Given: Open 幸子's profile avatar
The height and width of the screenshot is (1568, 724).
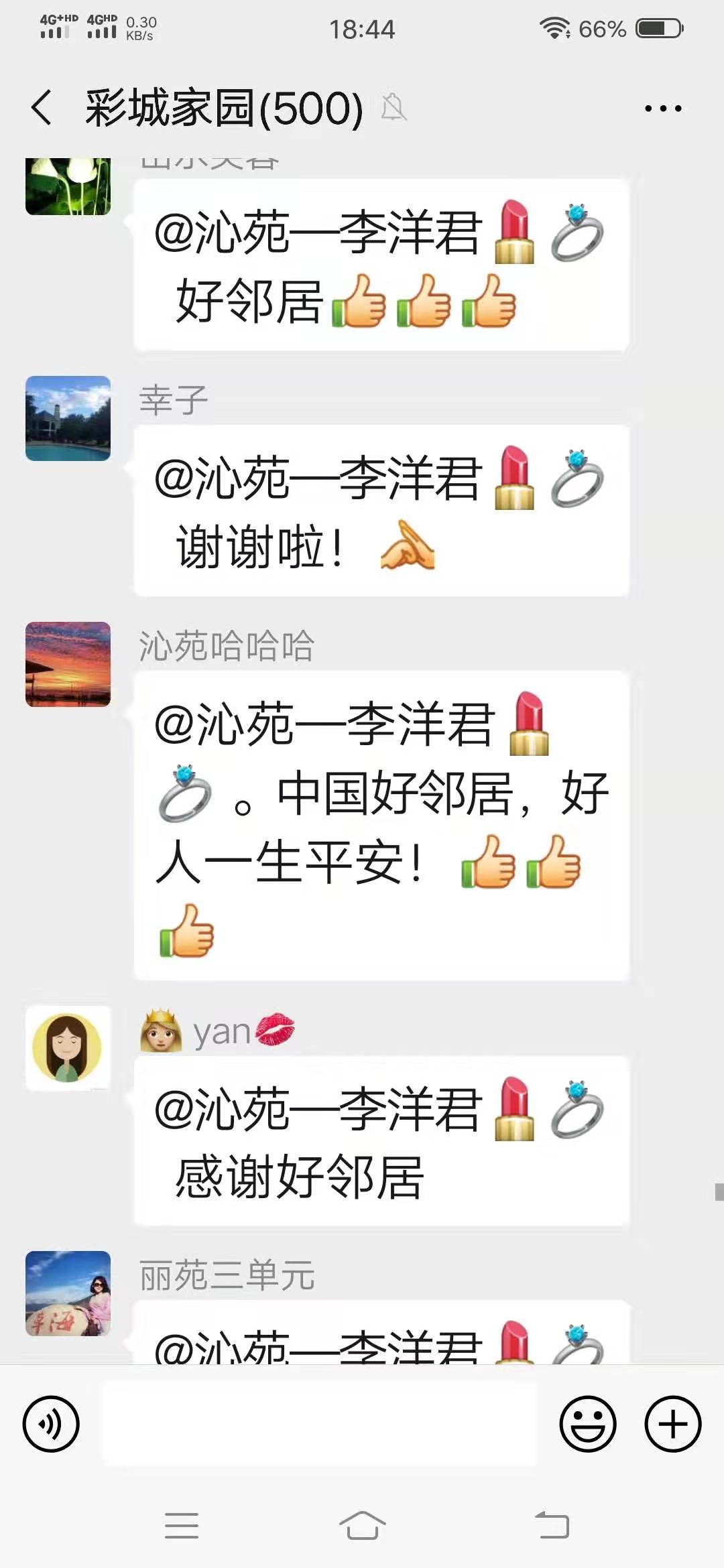Looking at the screenshot, I should tap(68, 418).
